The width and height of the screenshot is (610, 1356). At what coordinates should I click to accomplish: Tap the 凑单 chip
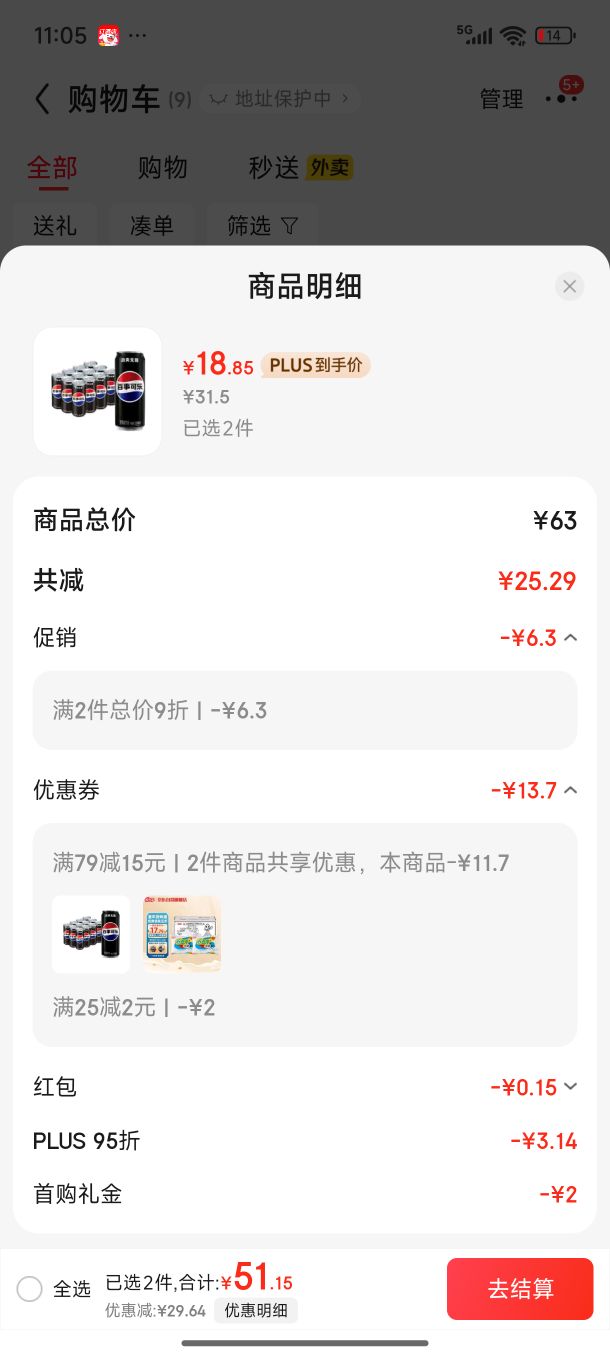coord(151,226)
